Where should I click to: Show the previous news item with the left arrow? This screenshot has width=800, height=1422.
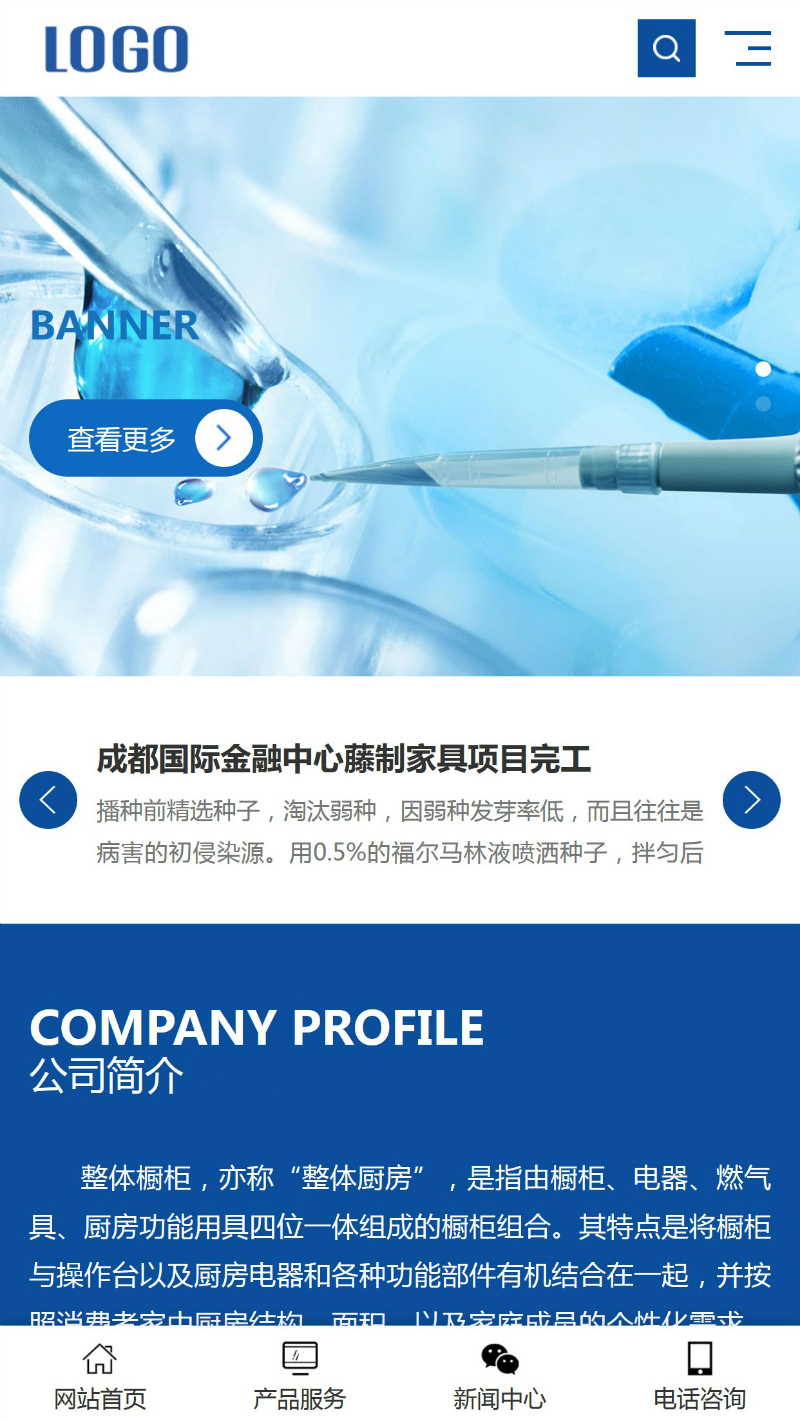pos(48,800)
